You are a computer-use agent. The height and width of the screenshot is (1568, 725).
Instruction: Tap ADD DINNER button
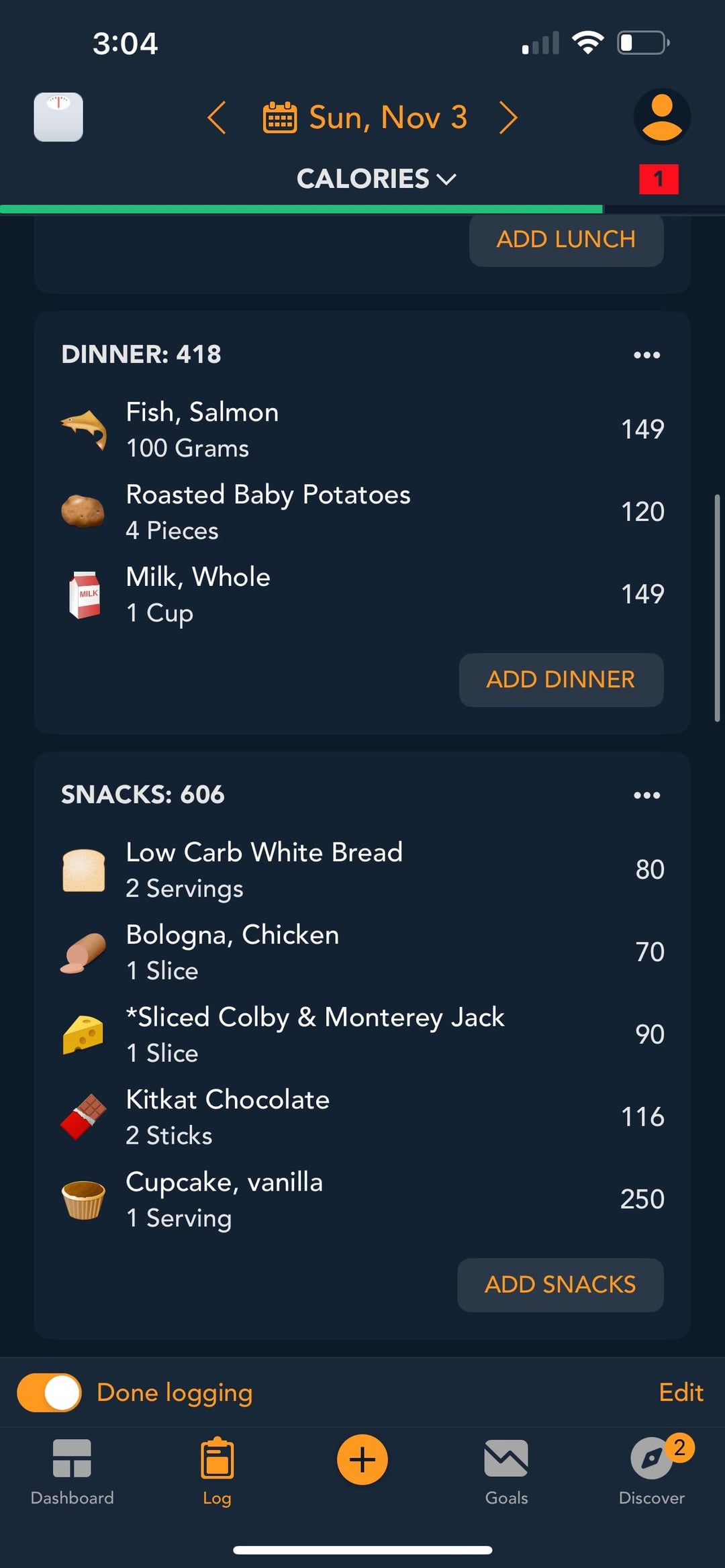561,679
